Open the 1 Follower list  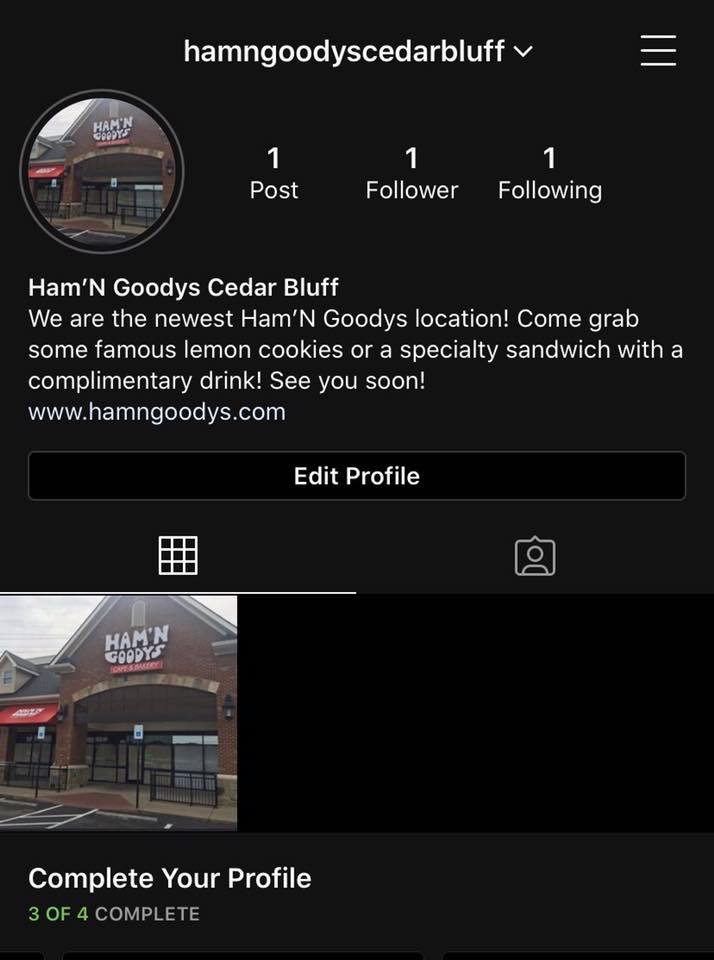(x=411, y=173)
